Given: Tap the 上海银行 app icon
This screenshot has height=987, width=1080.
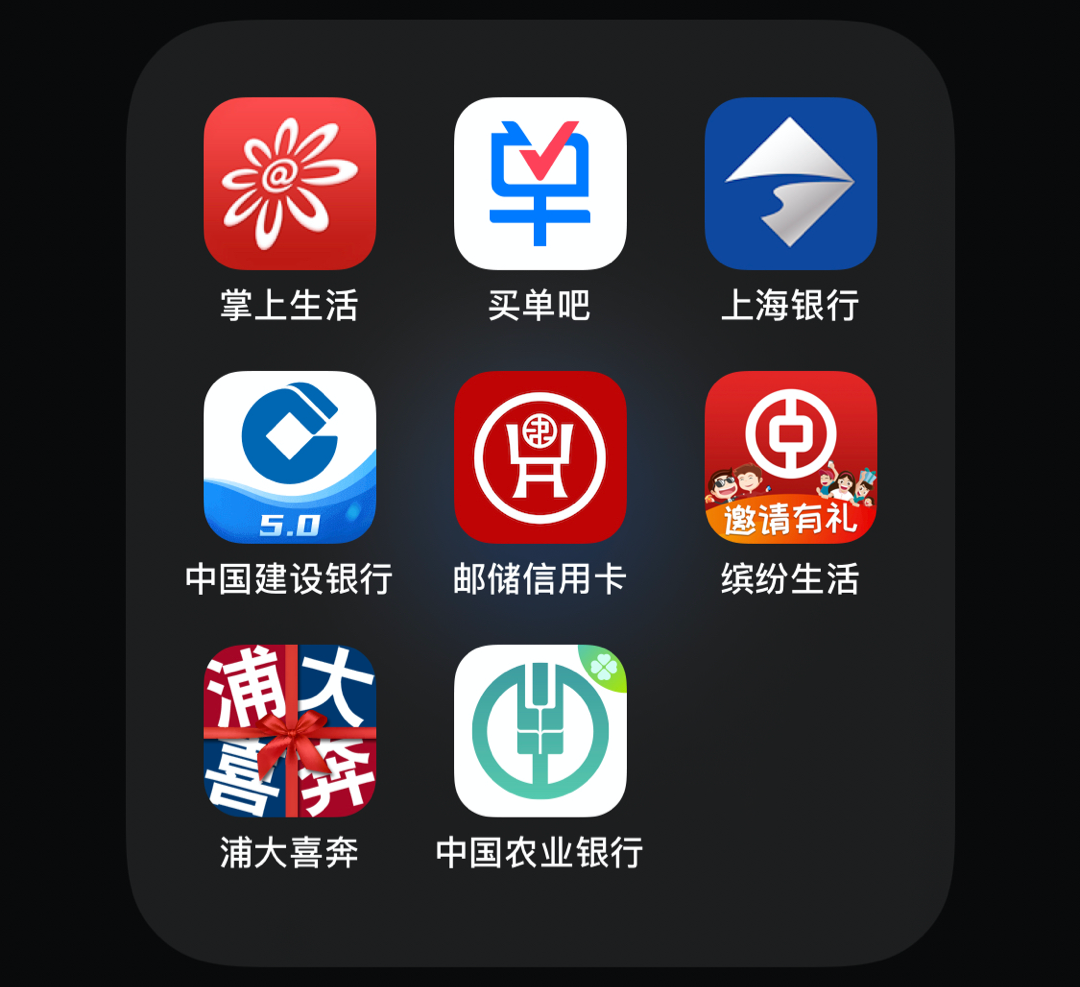Looking at the screenshot, I should (790, 183).
